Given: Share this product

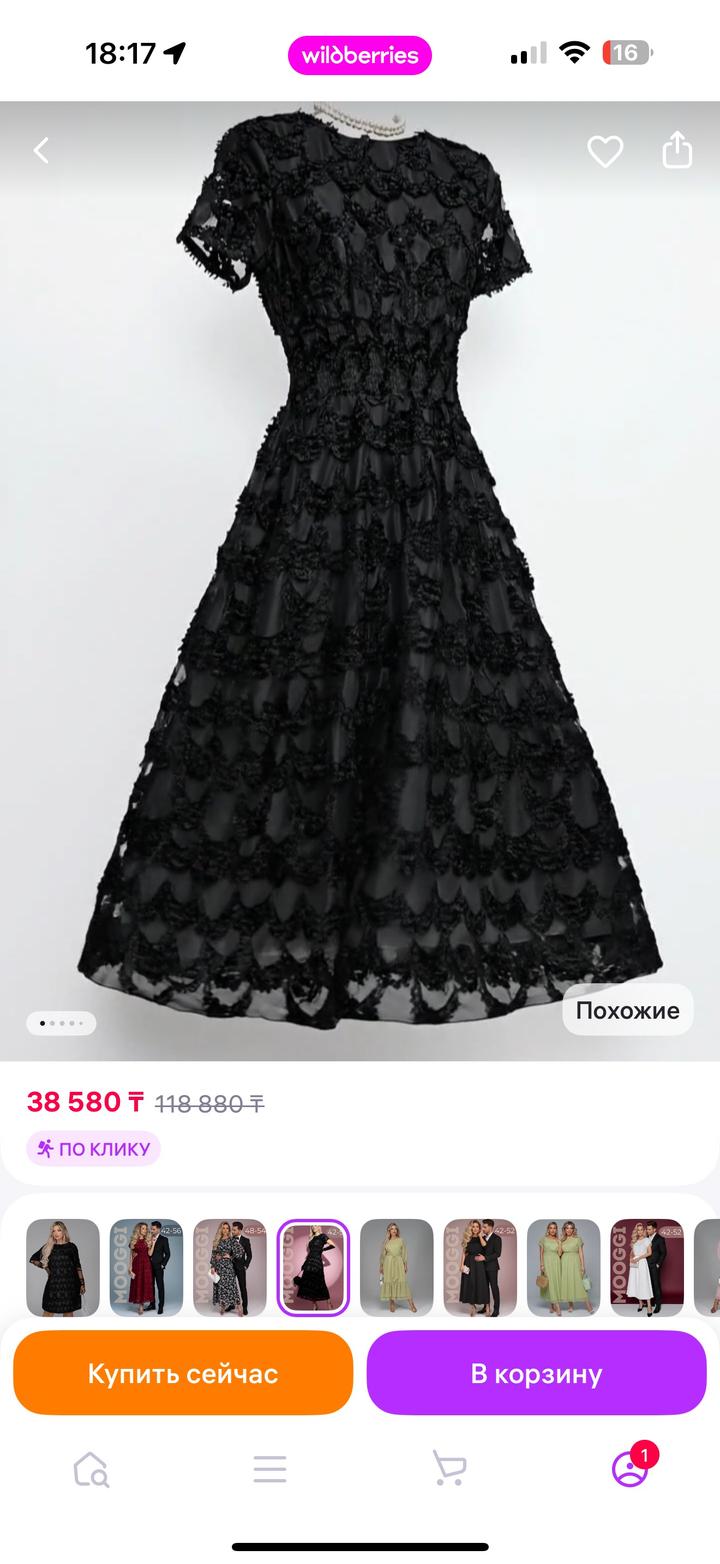Looking at the screenshot, I should [x=677, y=150].
